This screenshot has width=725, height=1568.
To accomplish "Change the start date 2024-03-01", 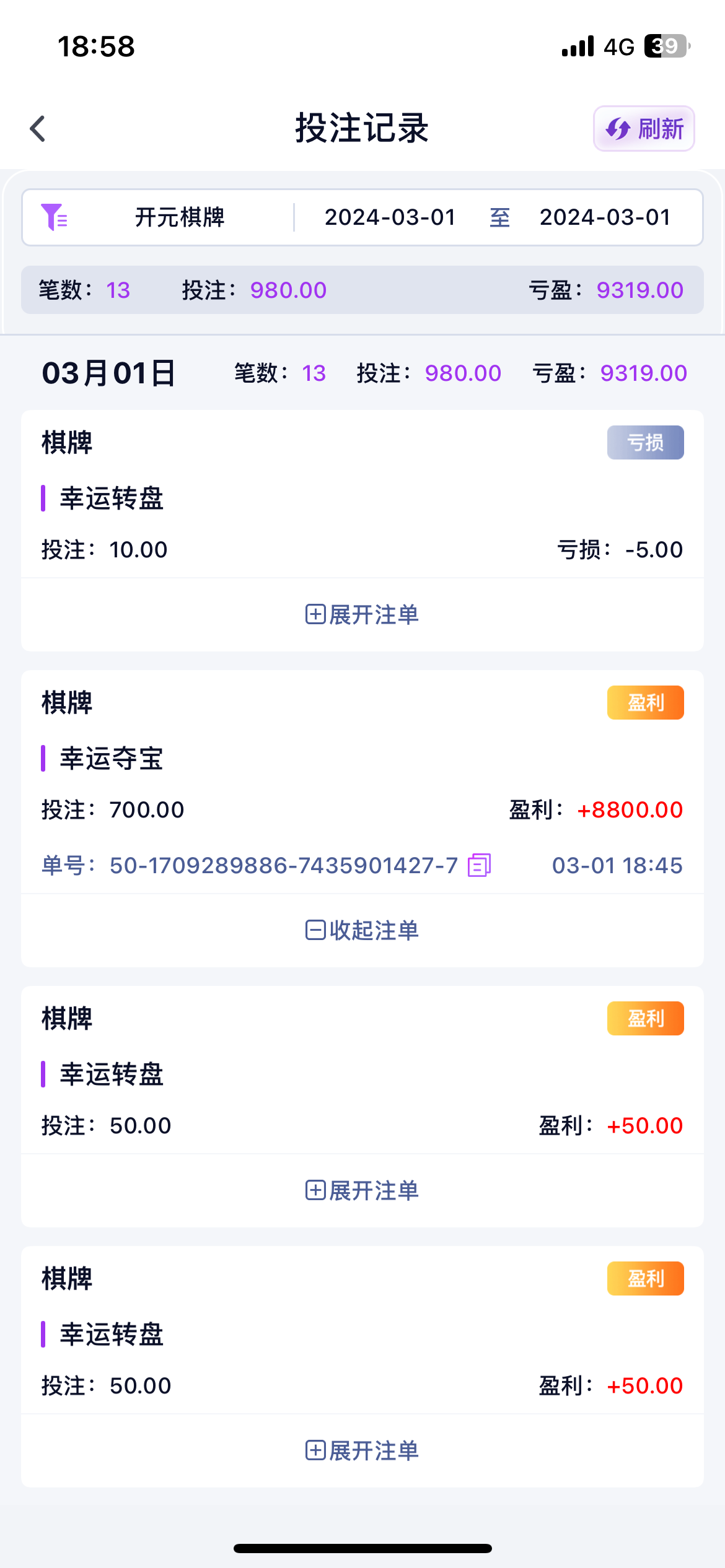I will 390,217.
